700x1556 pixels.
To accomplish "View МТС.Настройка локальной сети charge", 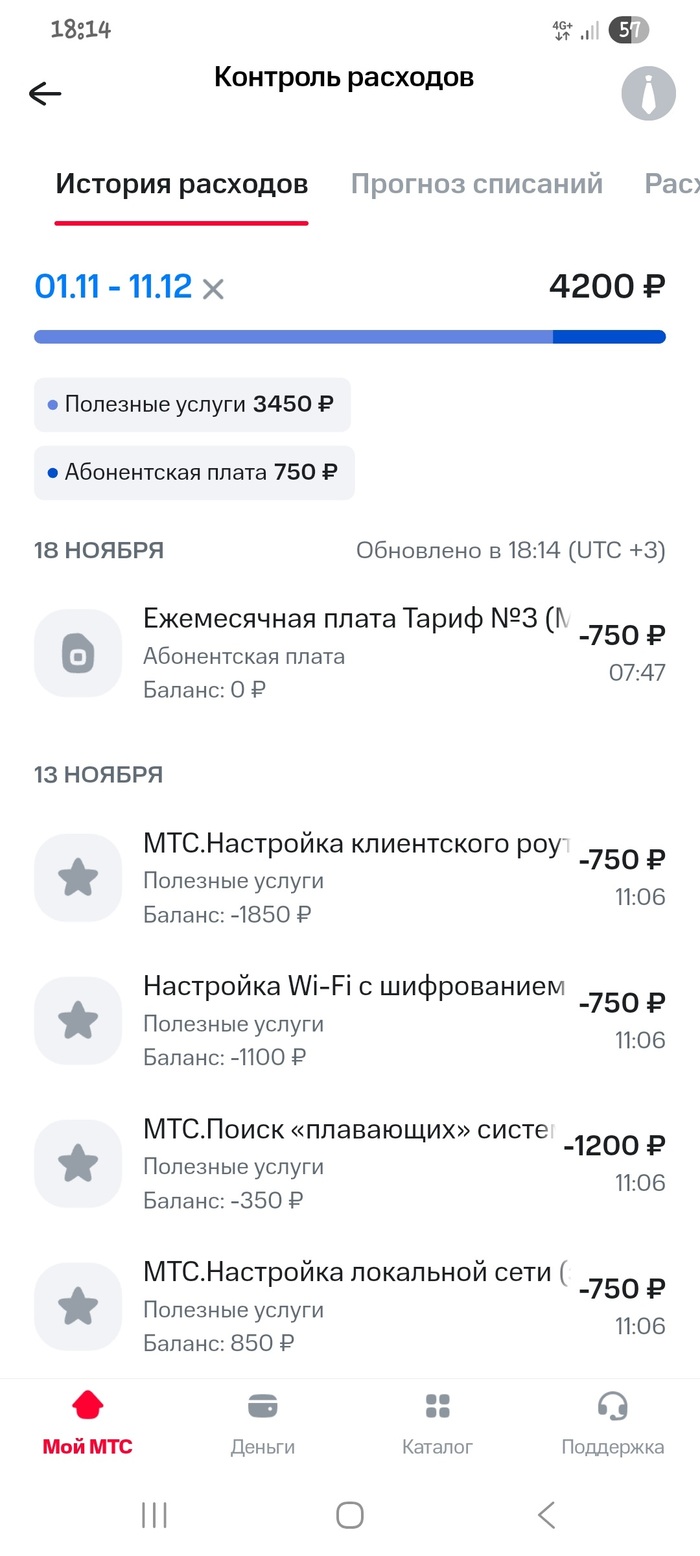I will click(350, 1307).
